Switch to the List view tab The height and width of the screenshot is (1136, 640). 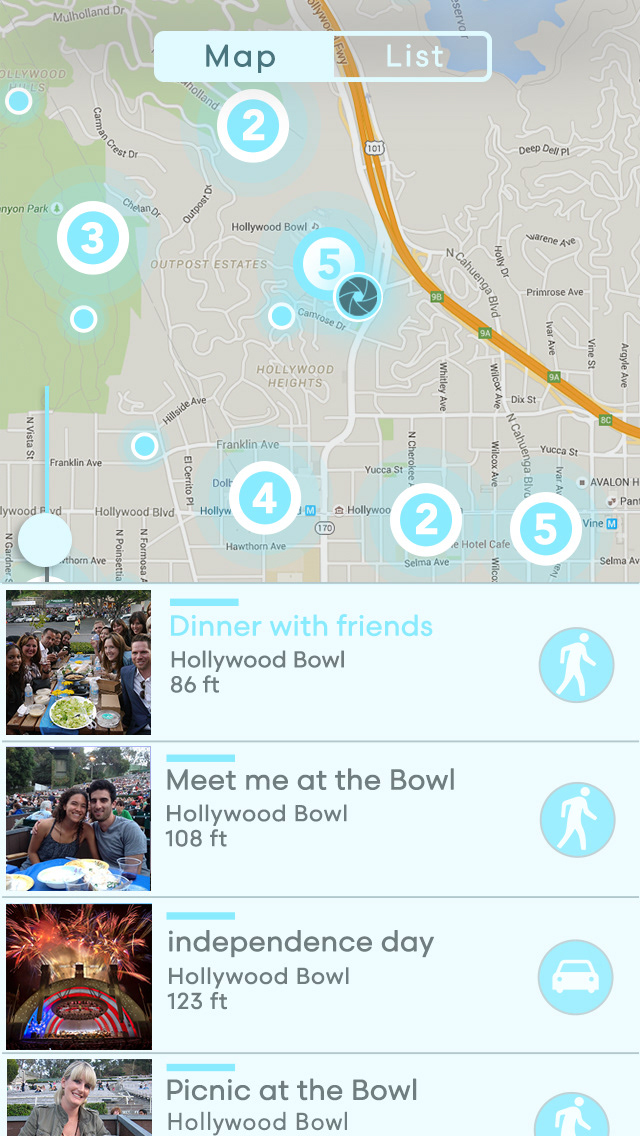tap(413, 56)
